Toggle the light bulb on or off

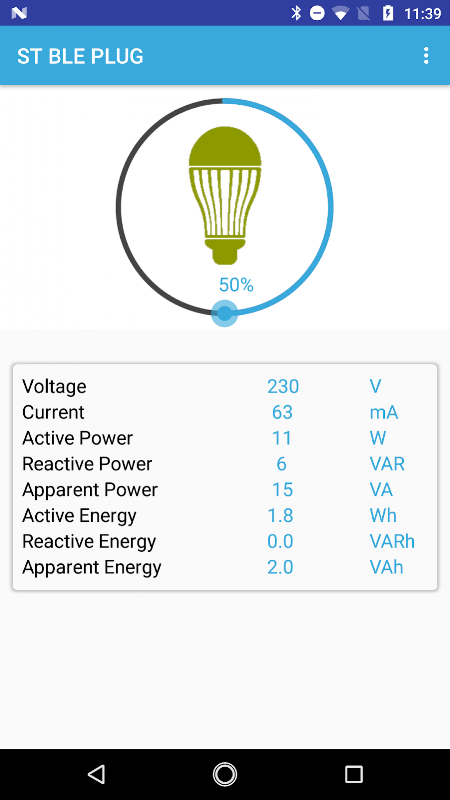[x=225, y=195]
